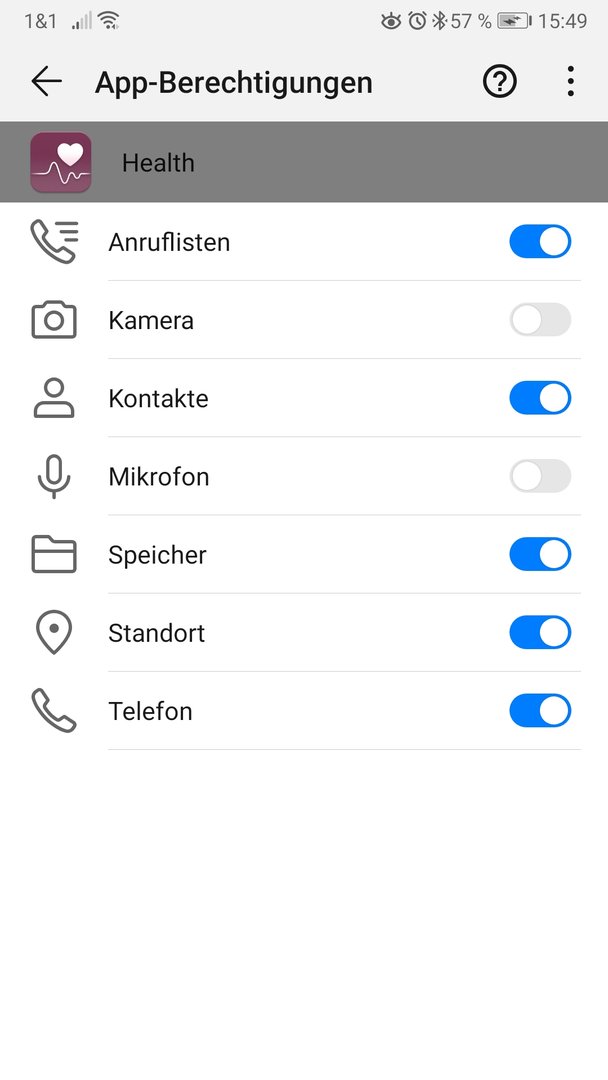The width and height of the screenshot is (608, 1080).
Task: Enable the Kamera permission
Action: [540, 320]
